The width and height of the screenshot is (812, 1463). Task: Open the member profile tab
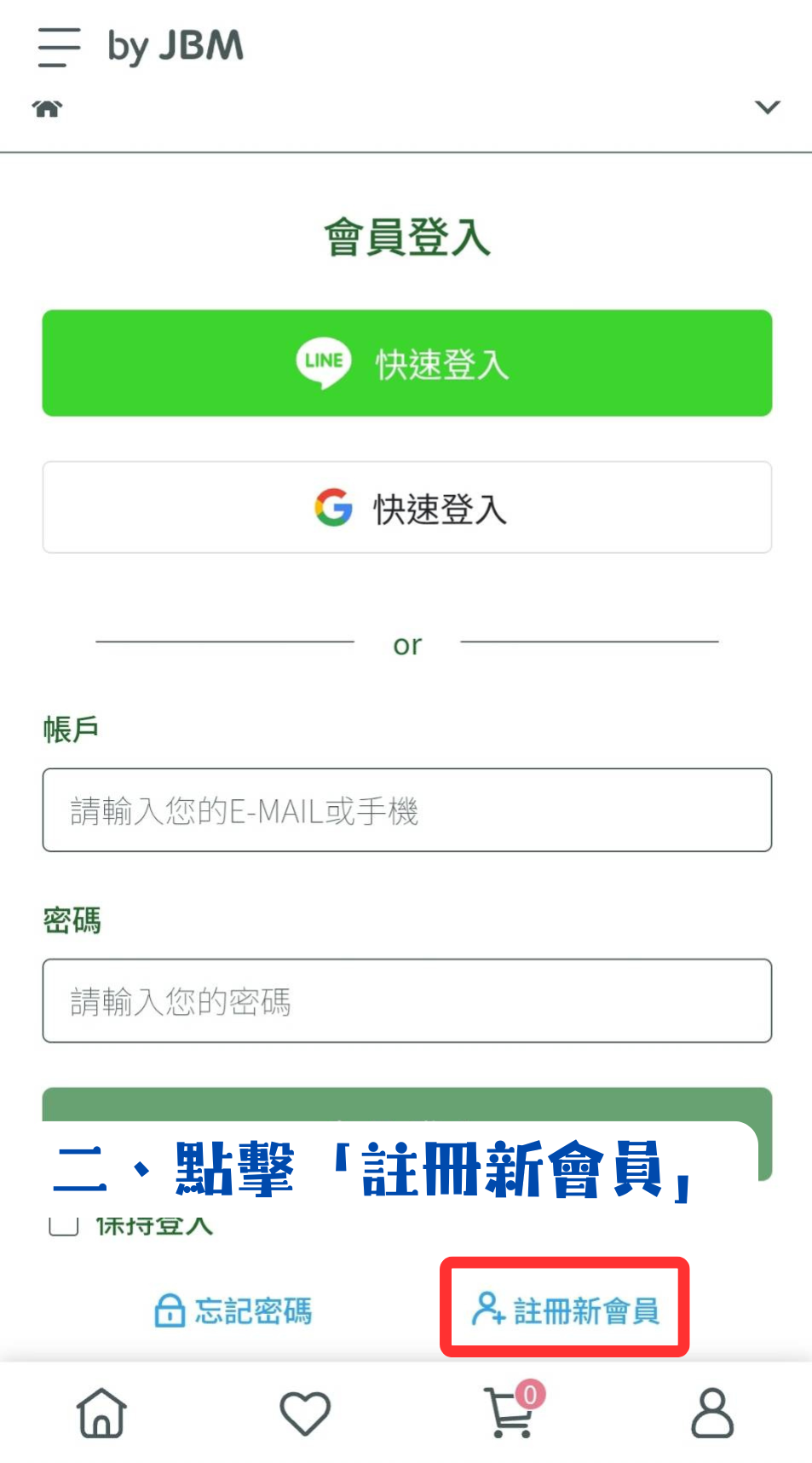tap(711, 1414)
